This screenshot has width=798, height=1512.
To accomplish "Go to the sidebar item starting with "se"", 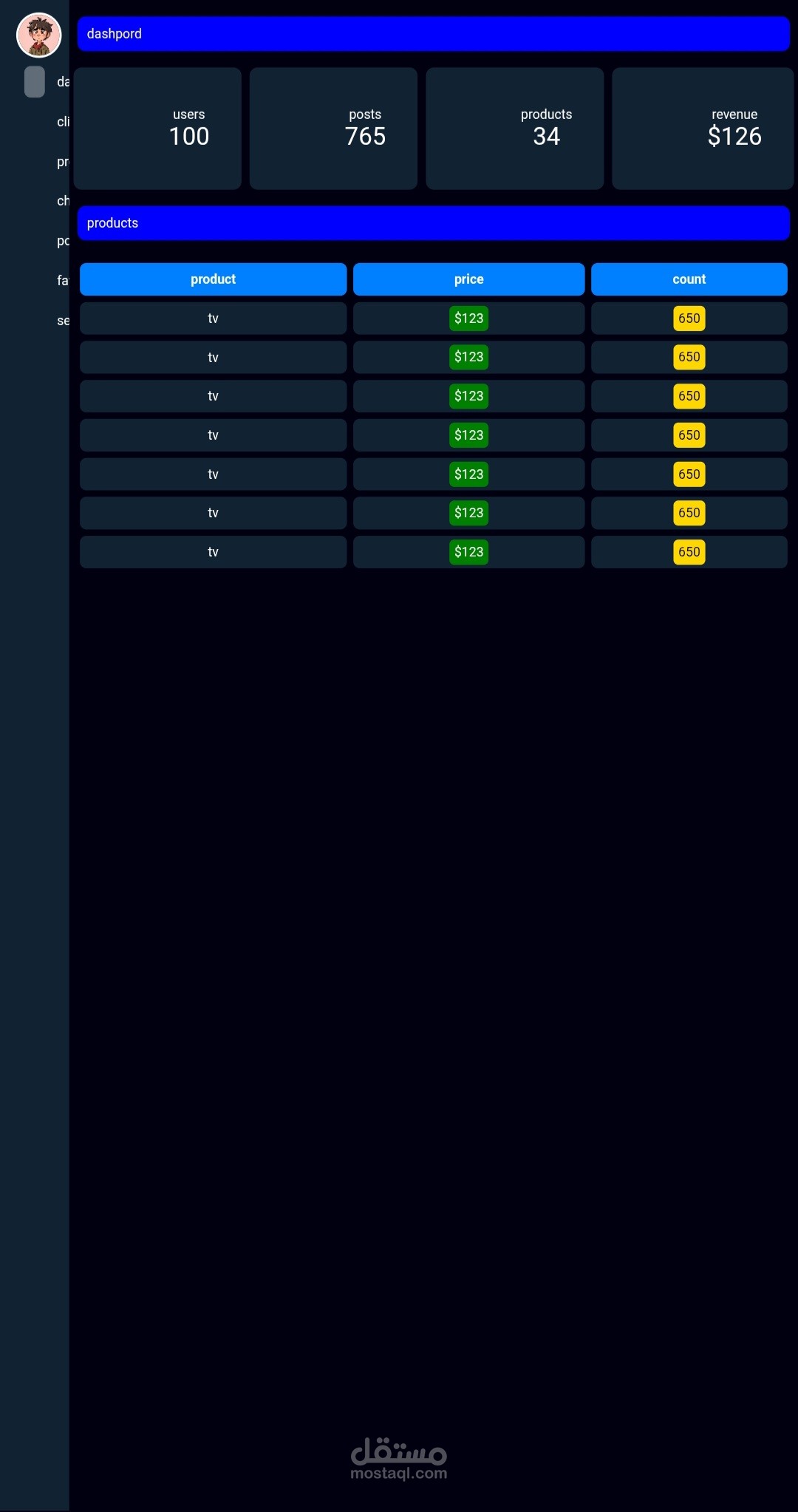I will [63, 321].
